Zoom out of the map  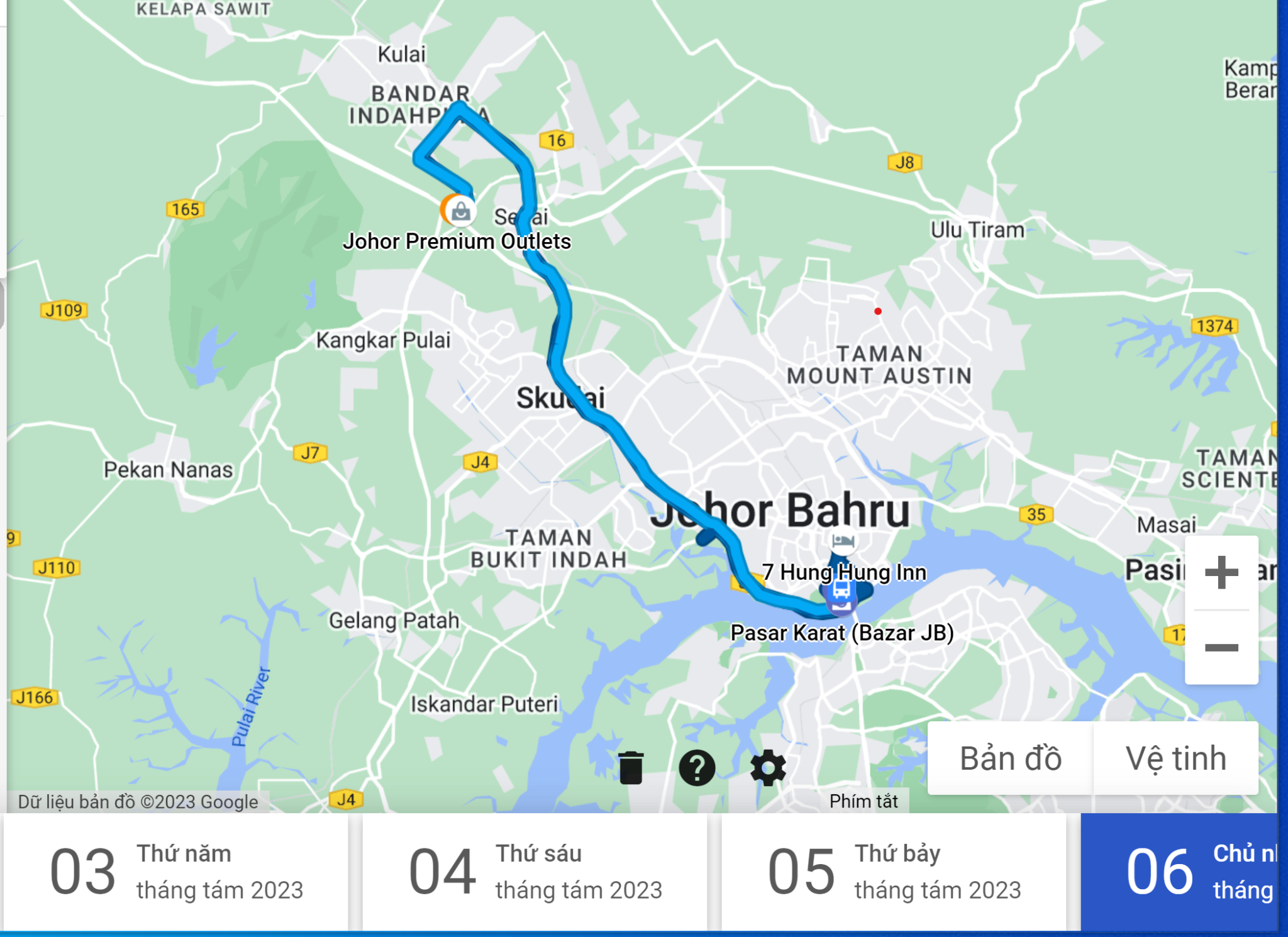pyautogui.click(x=1221, y=648)
